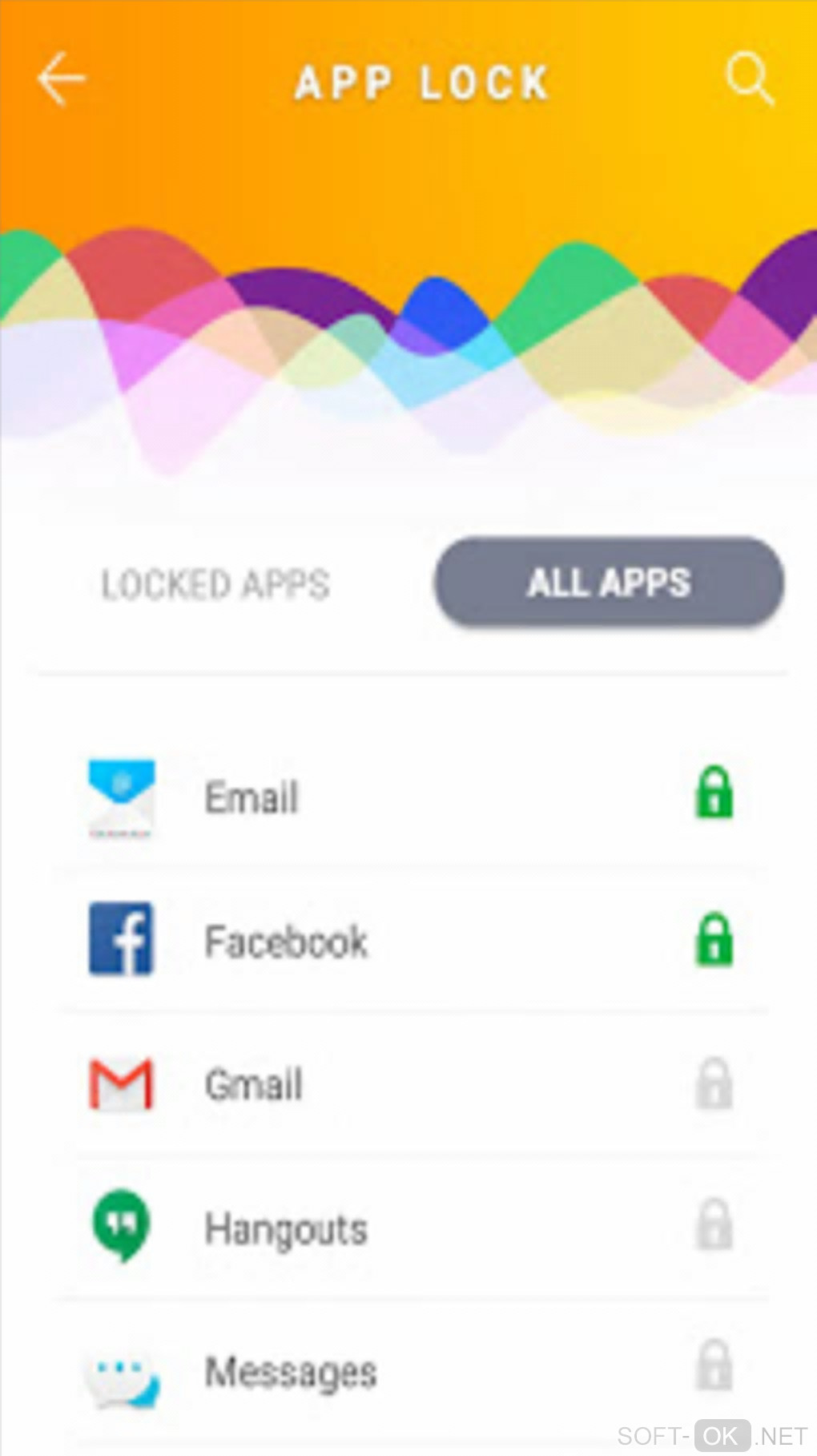Lock the Messages app

[x=714, y=1365]
